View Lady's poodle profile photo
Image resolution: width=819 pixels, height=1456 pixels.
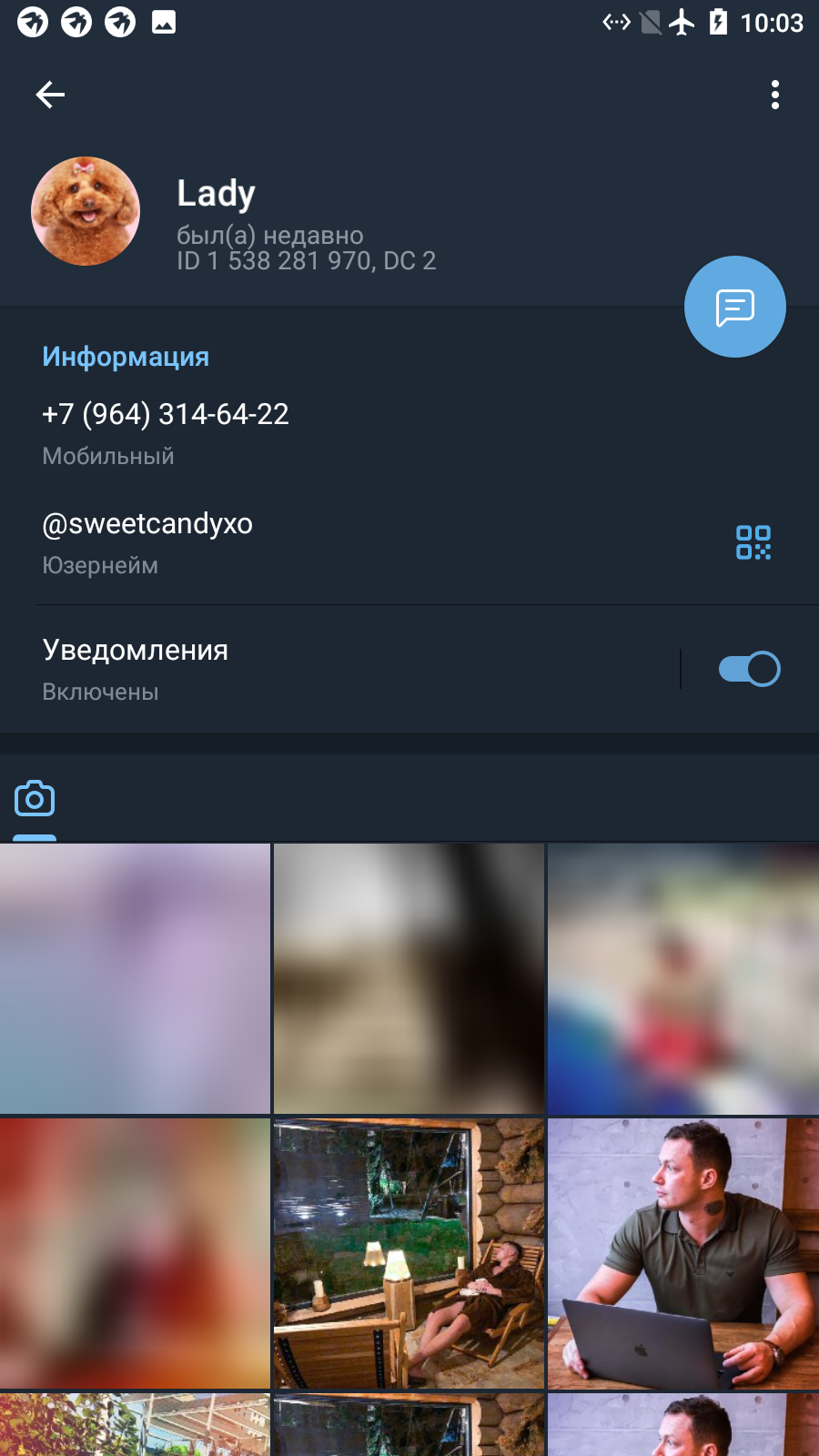(86, 211)
